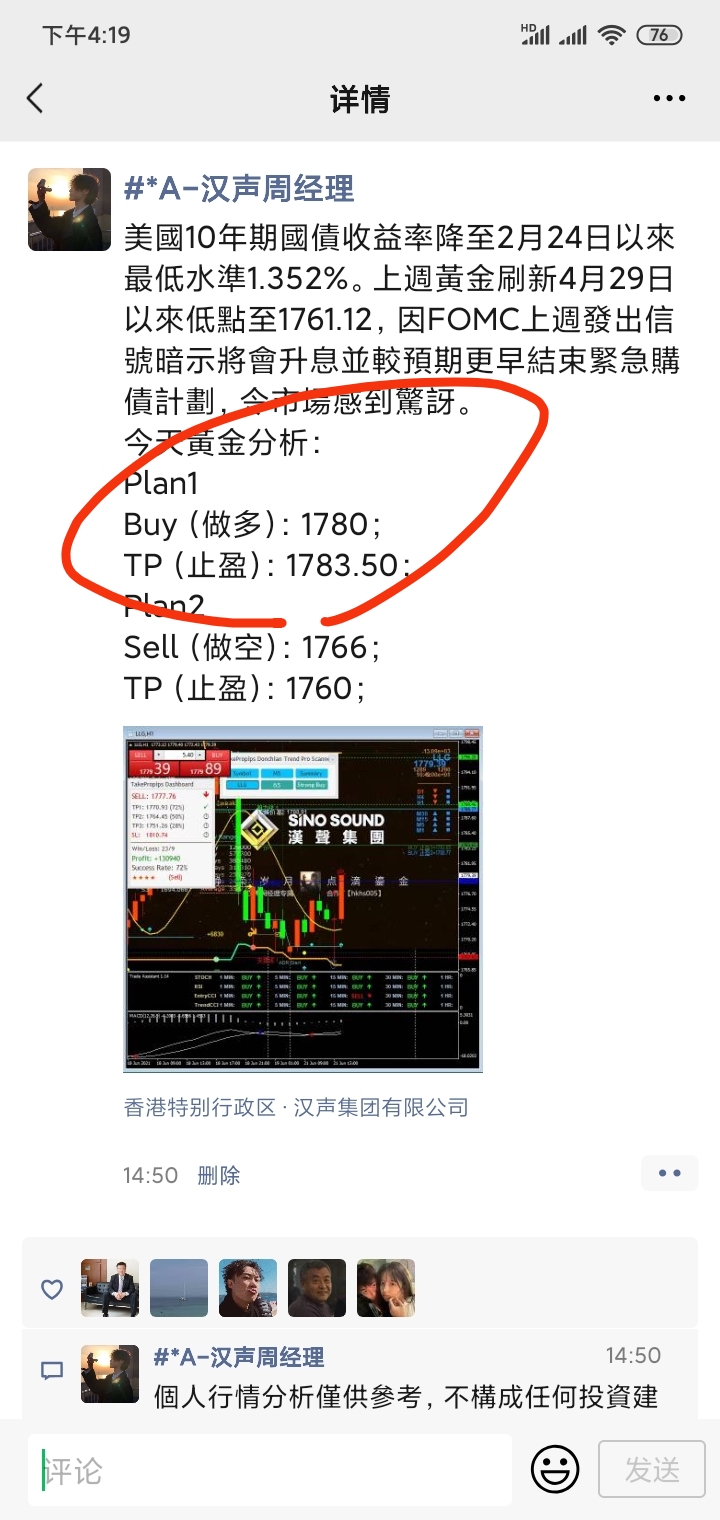Tap 删除 to delete the post
This screenshot has height=1520, width=720.
click(x=218, y=1176)
